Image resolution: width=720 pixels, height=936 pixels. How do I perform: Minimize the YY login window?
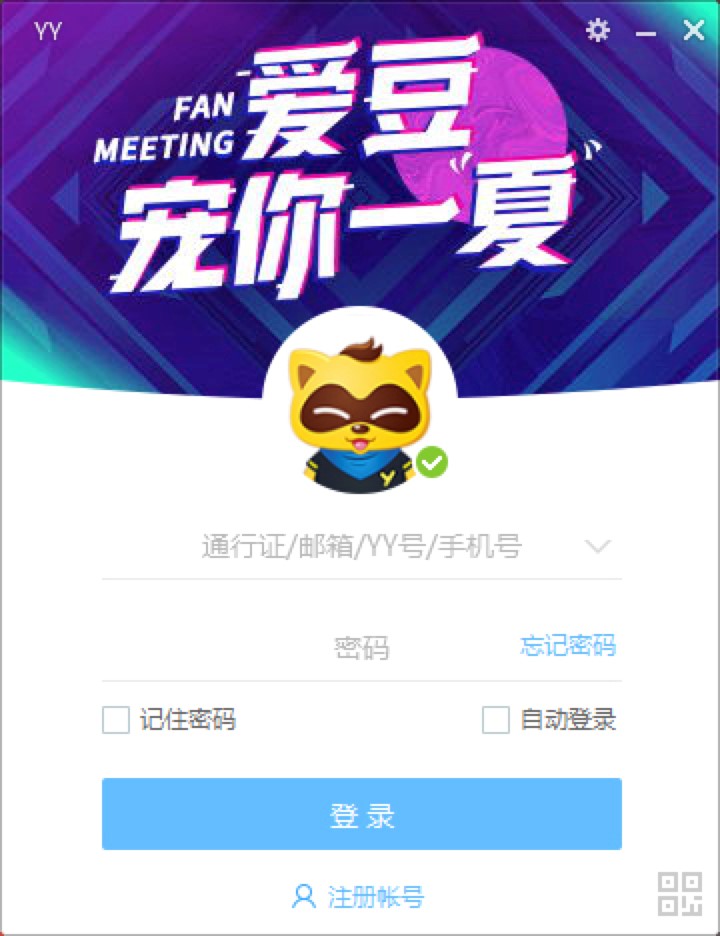(645, 30)
